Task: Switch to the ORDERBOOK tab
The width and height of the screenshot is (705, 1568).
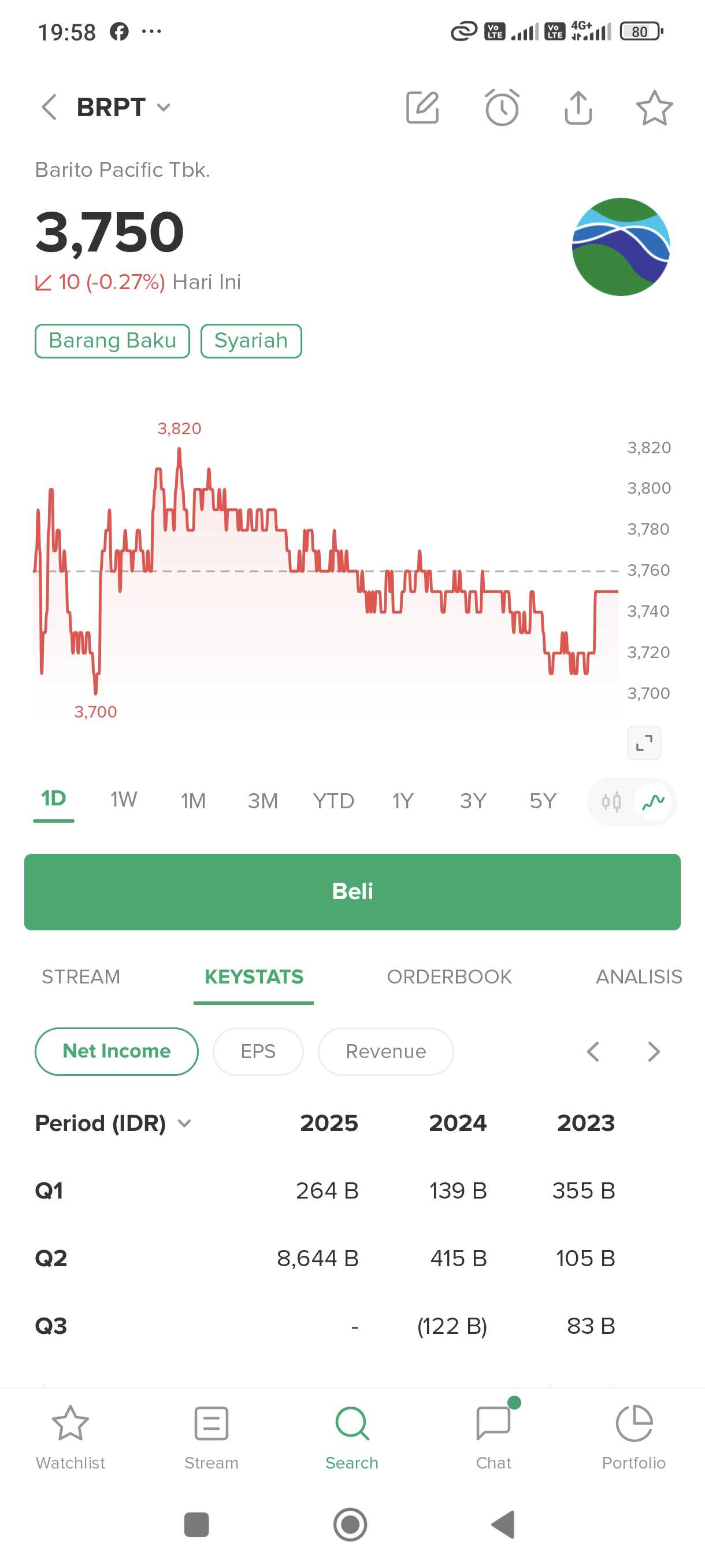Action: coord(450,977)
